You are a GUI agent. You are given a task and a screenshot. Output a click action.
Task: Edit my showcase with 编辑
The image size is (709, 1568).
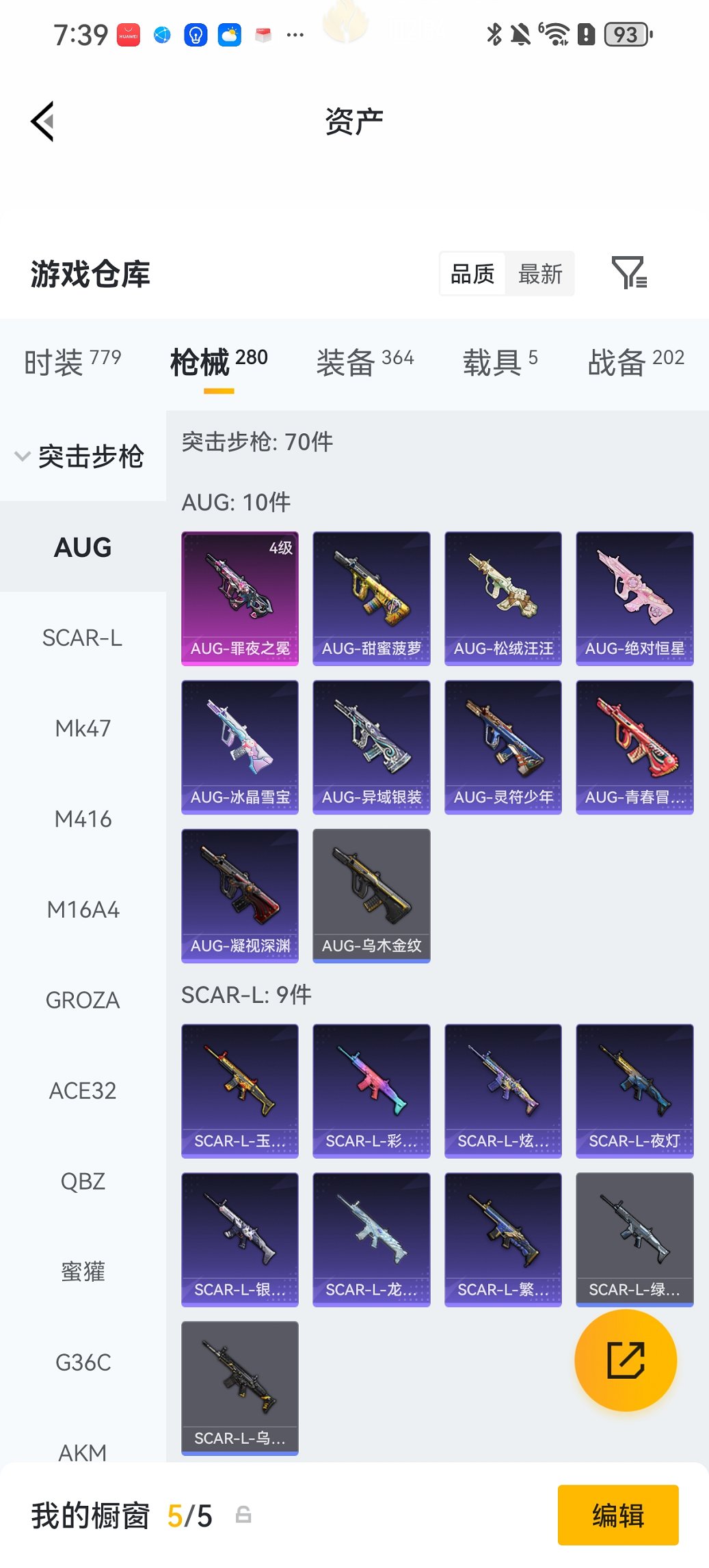click(618, 1515)
